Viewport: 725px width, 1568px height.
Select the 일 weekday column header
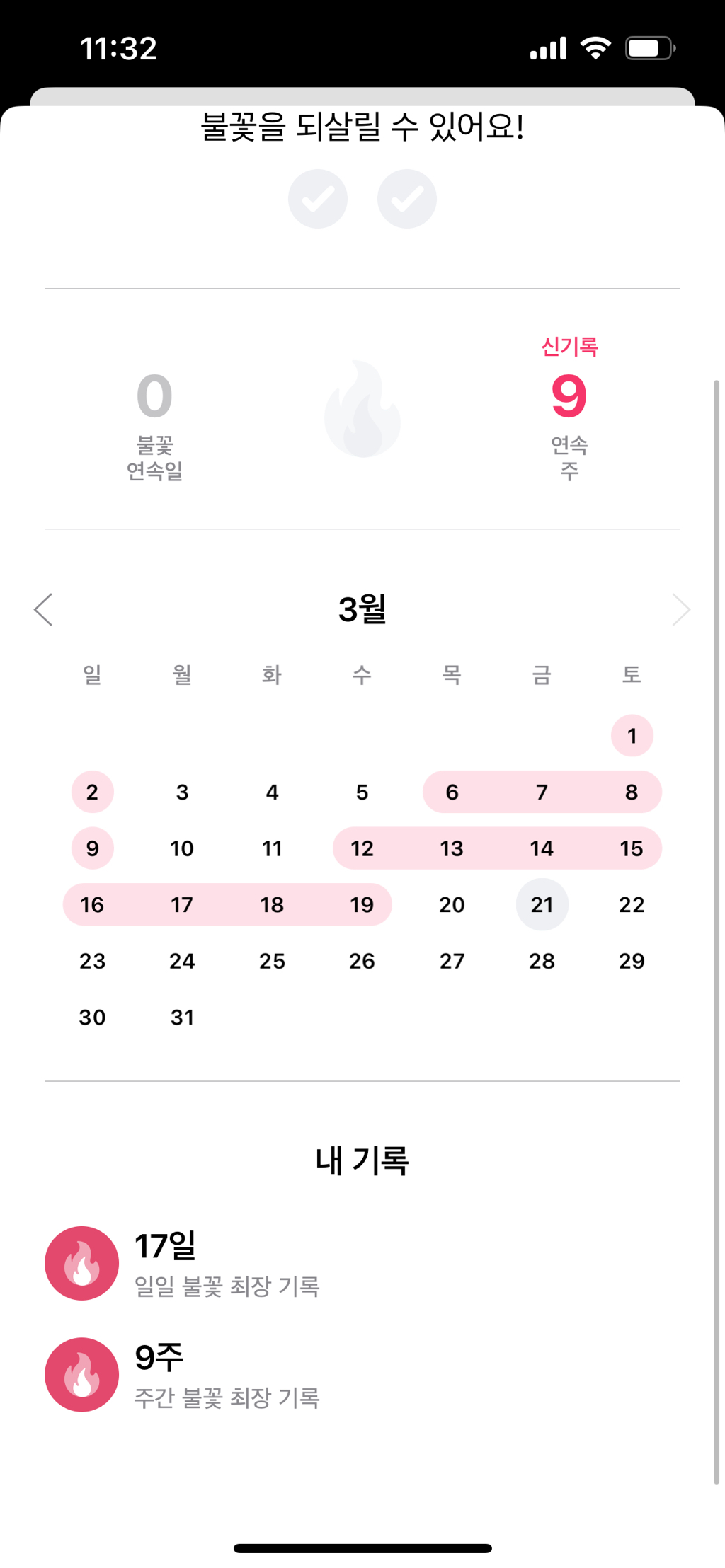click(x=91, y=675)
